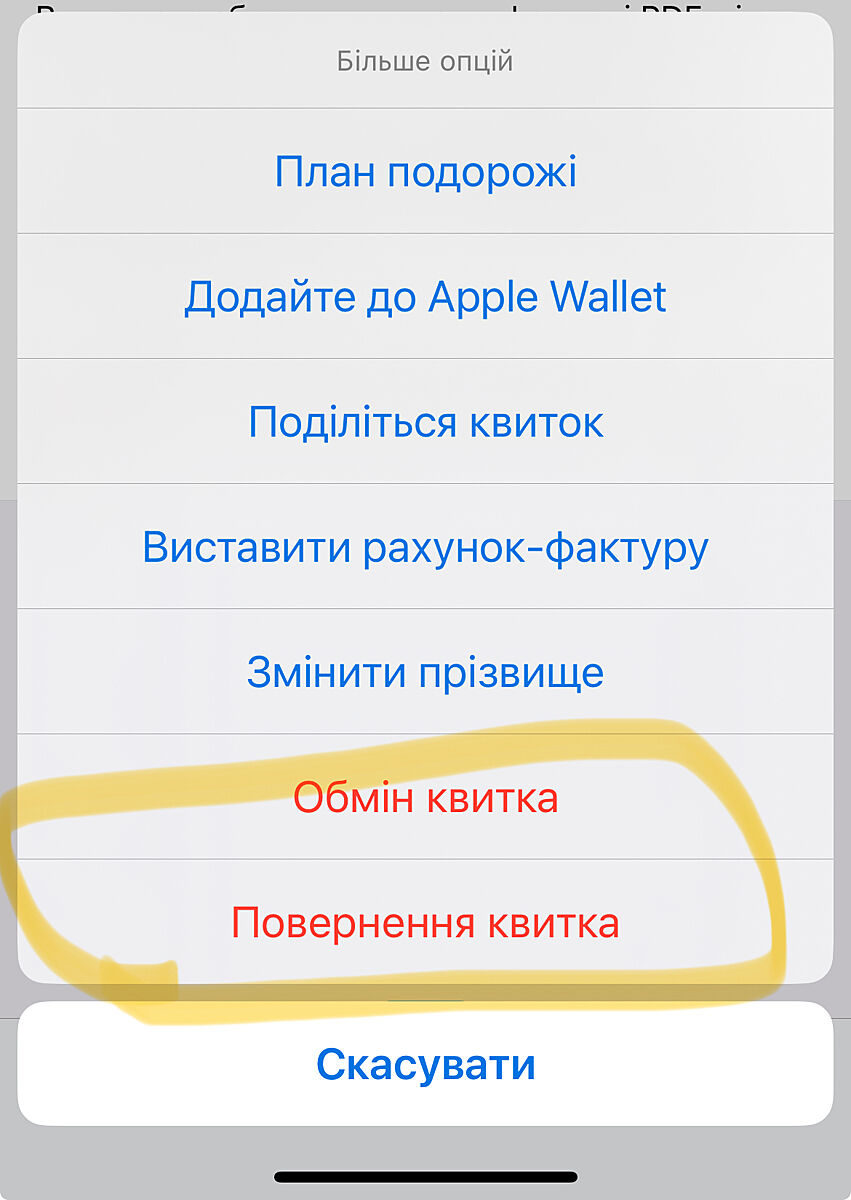Screen dimensions: 851x1200
Task: Dismiss the sheet with Скасувати
Action: pos(425,1064)
